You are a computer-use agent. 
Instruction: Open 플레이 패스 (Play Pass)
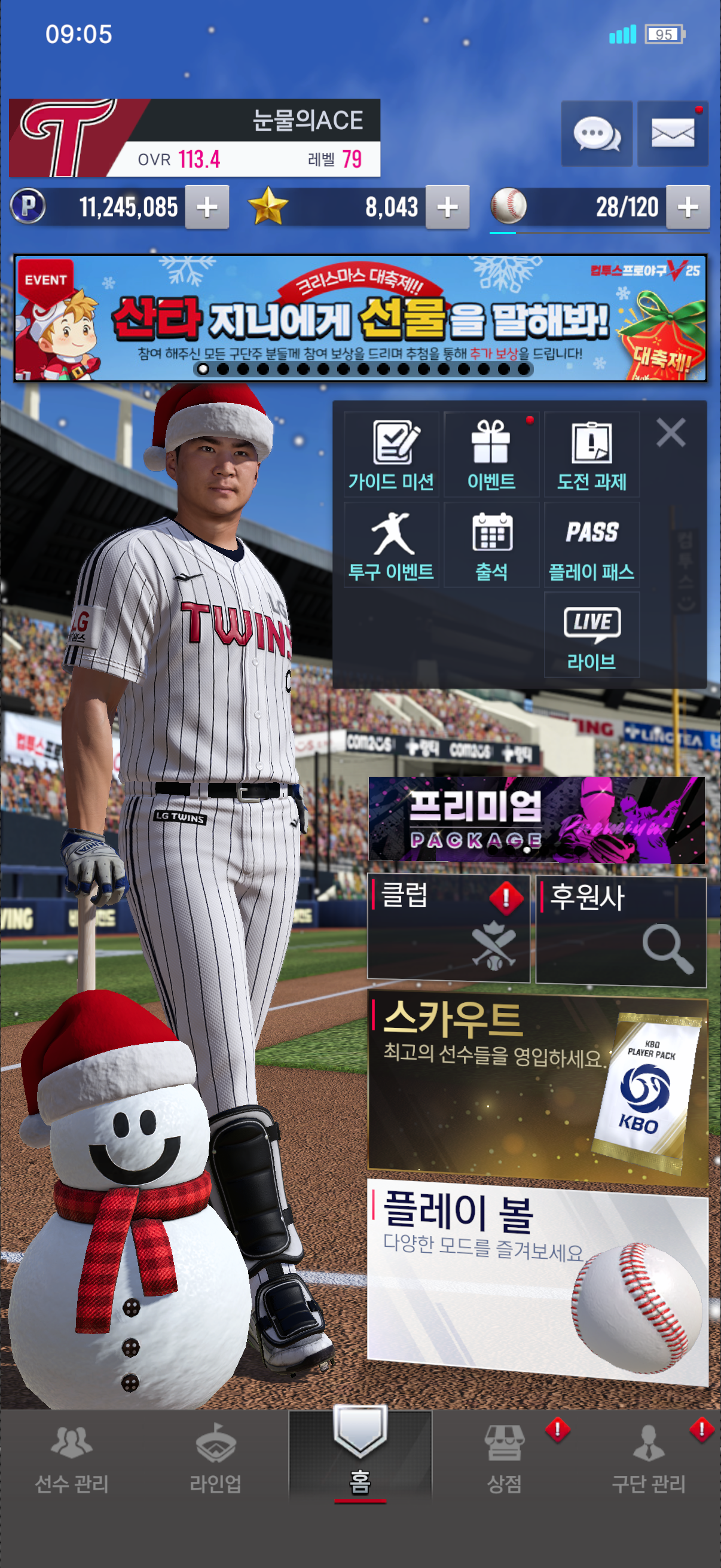pyautogui.click(x=591, y=544)
